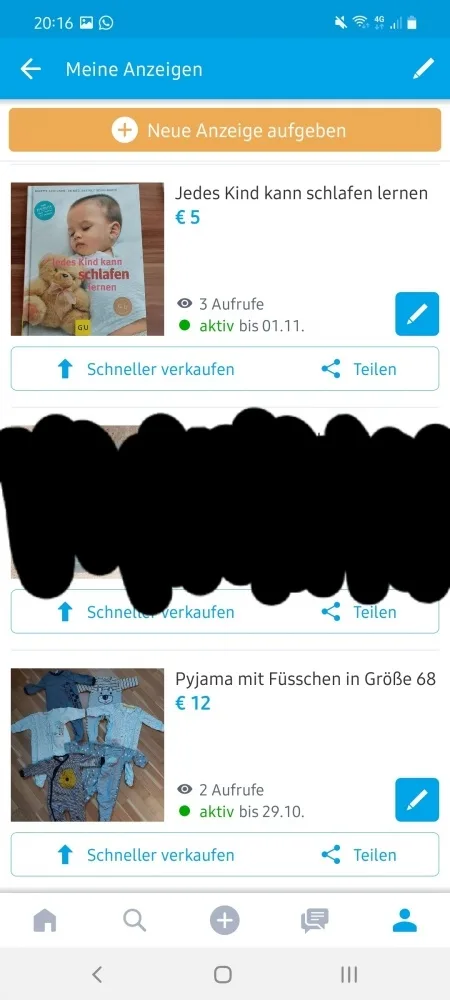Open the Jedes Kind kann schlafen lernen listing
Viewport: 450px width, 1000px height.
(301, 193)
